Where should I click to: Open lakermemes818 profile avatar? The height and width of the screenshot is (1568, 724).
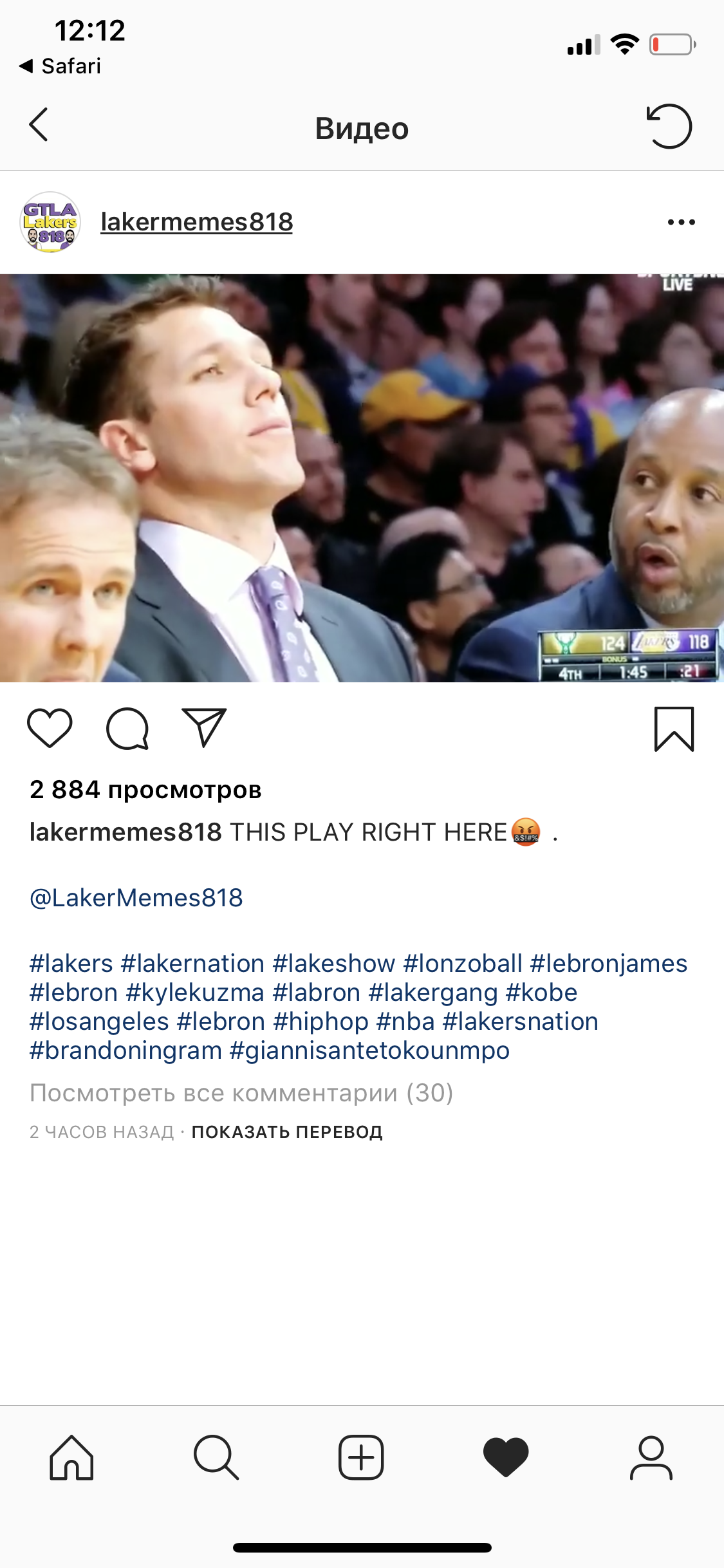point(50,222)
